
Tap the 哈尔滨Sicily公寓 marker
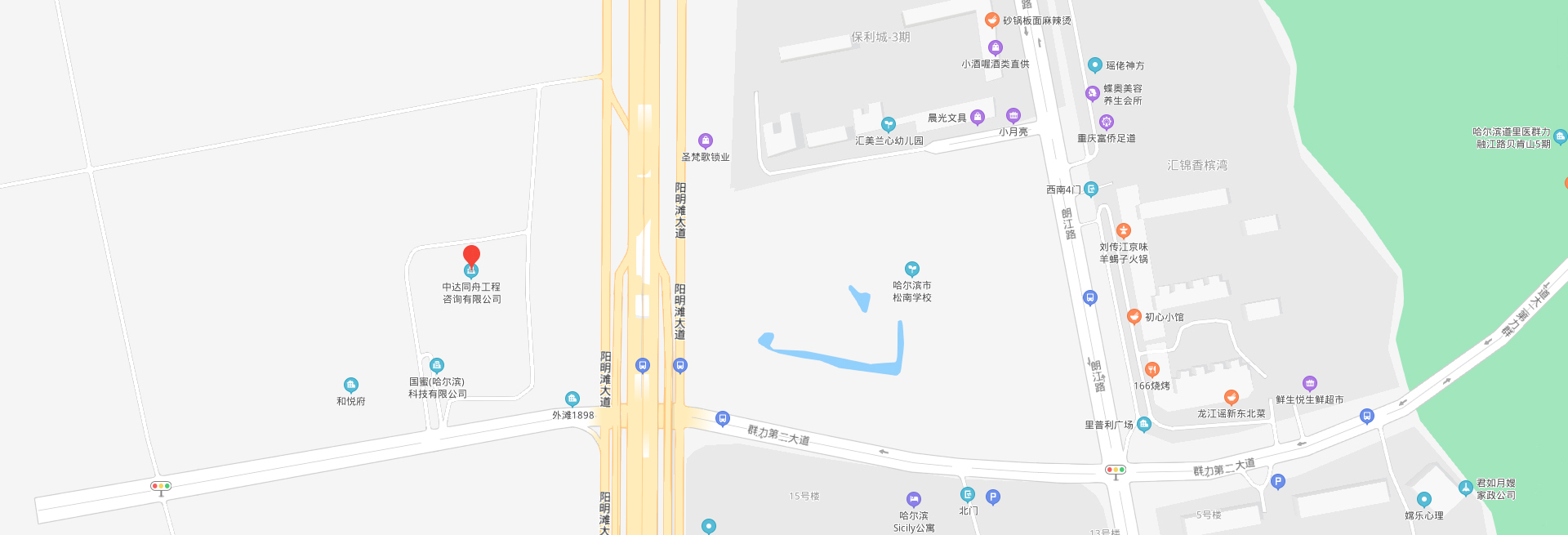pos(914,499)
